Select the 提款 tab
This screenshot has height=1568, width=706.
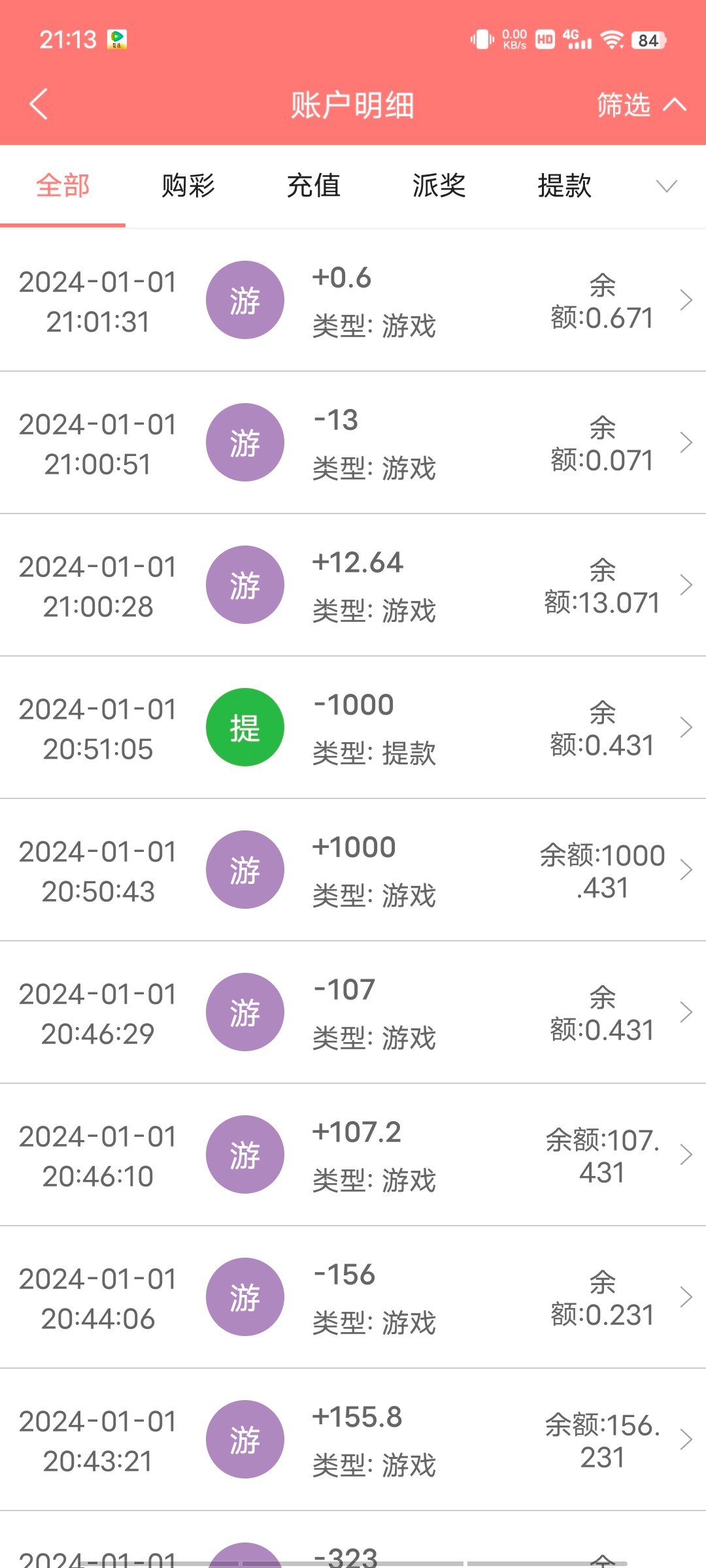pyautogui.click(x=565, y=186)
